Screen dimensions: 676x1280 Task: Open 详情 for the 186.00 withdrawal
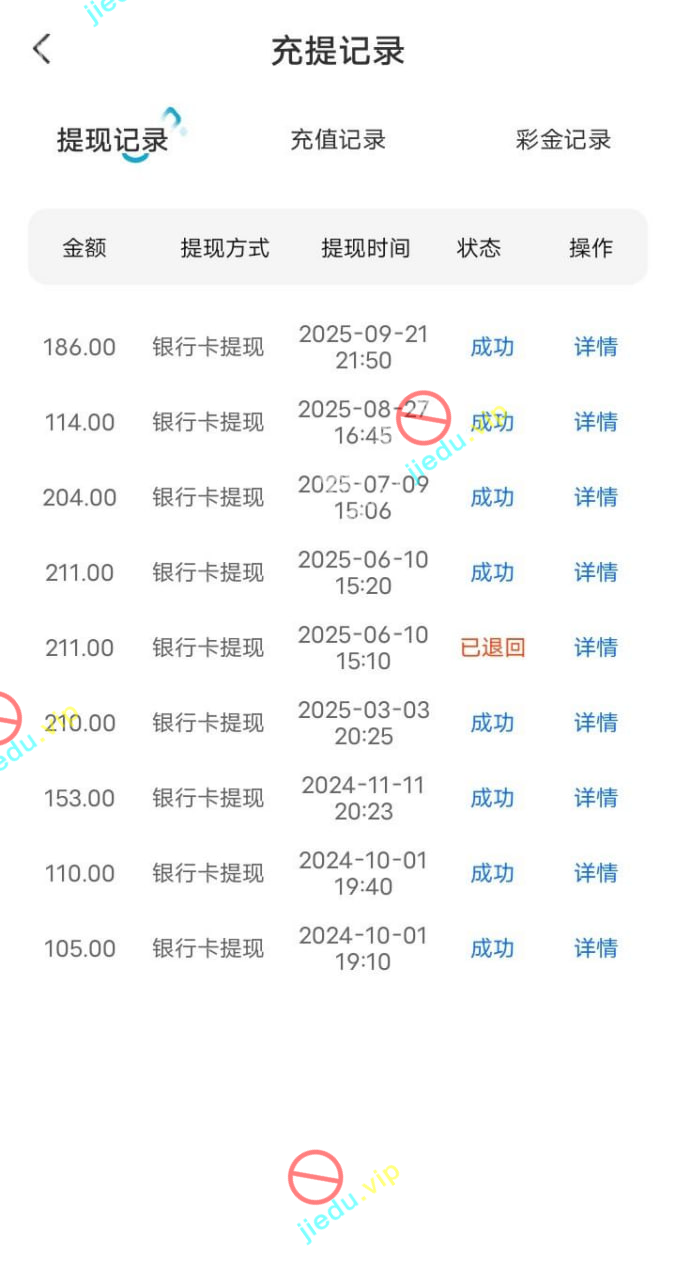click(595, 347)
